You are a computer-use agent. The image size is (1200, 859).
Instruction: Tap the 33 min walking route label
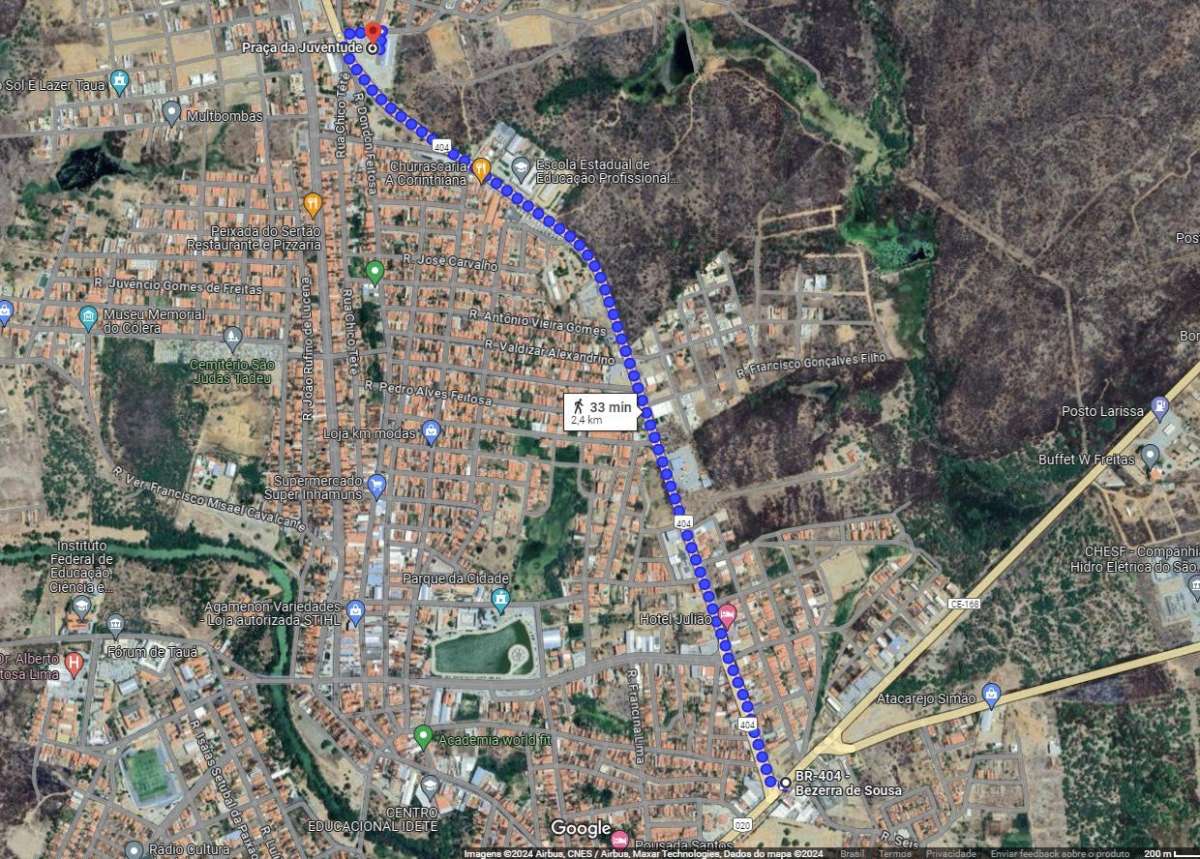coord(600,411)
